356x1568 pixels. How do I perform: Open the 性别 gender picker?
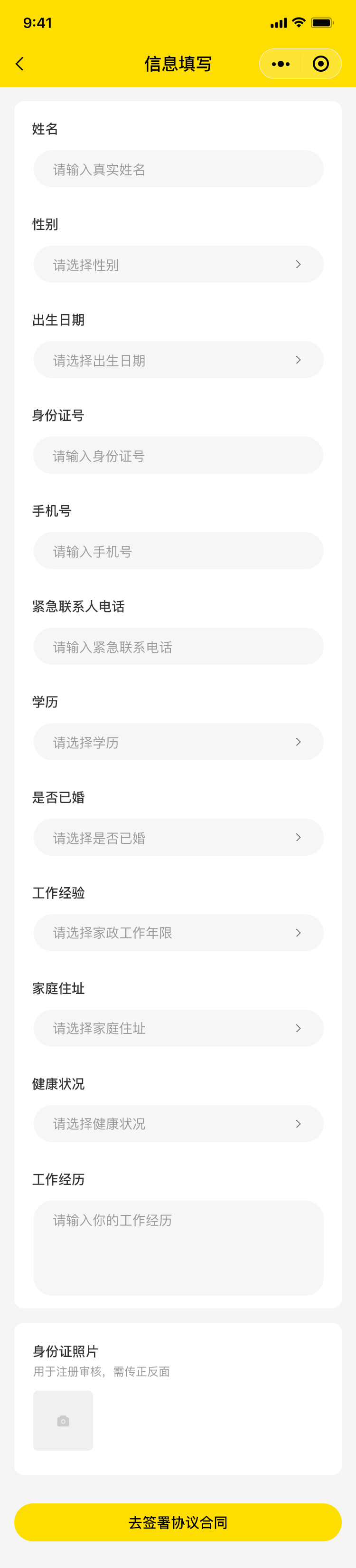tap(178, 264)
